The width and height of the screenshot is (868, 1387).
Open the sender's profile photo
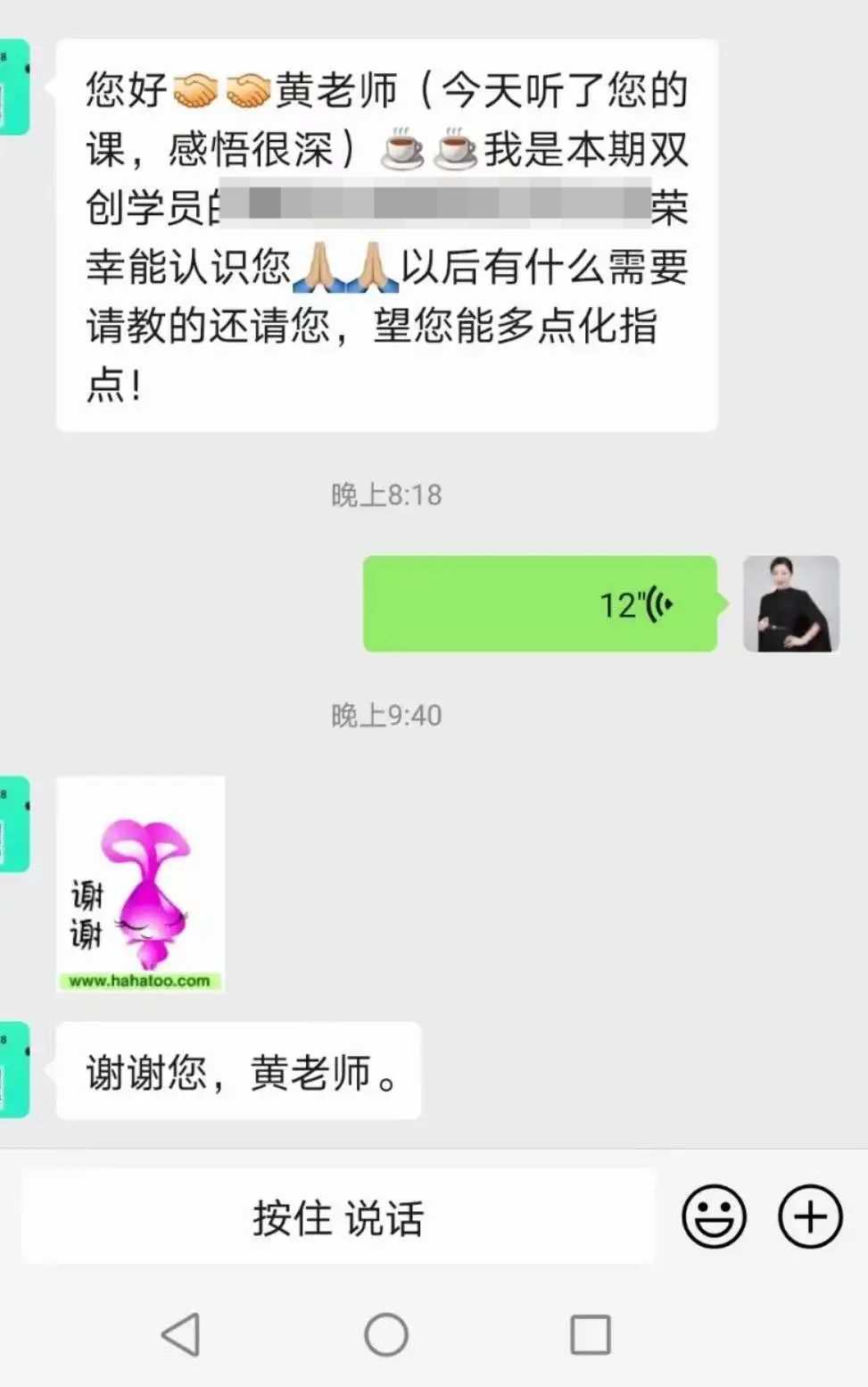(791, 604)
